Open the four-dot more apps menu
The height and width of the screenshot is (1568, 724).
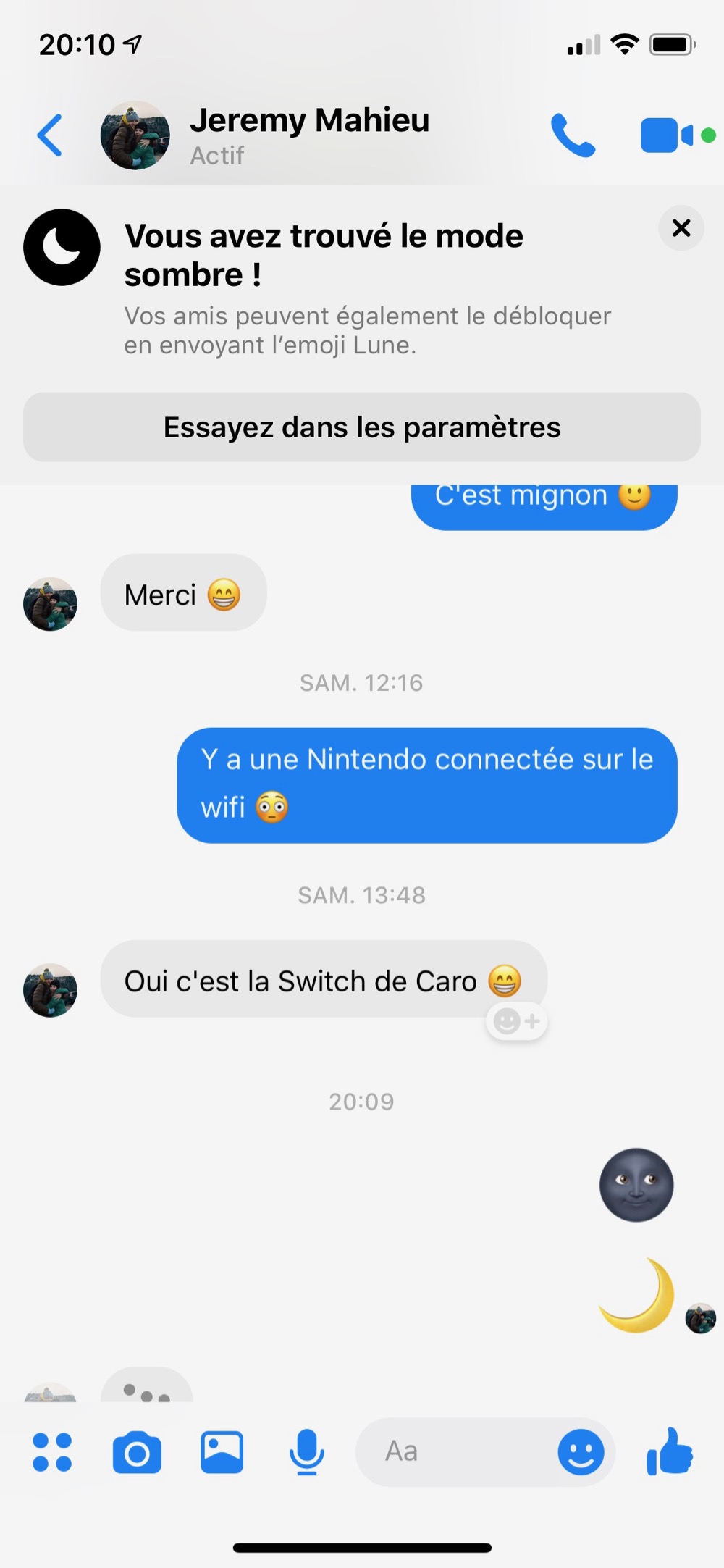coord(52,1452)
